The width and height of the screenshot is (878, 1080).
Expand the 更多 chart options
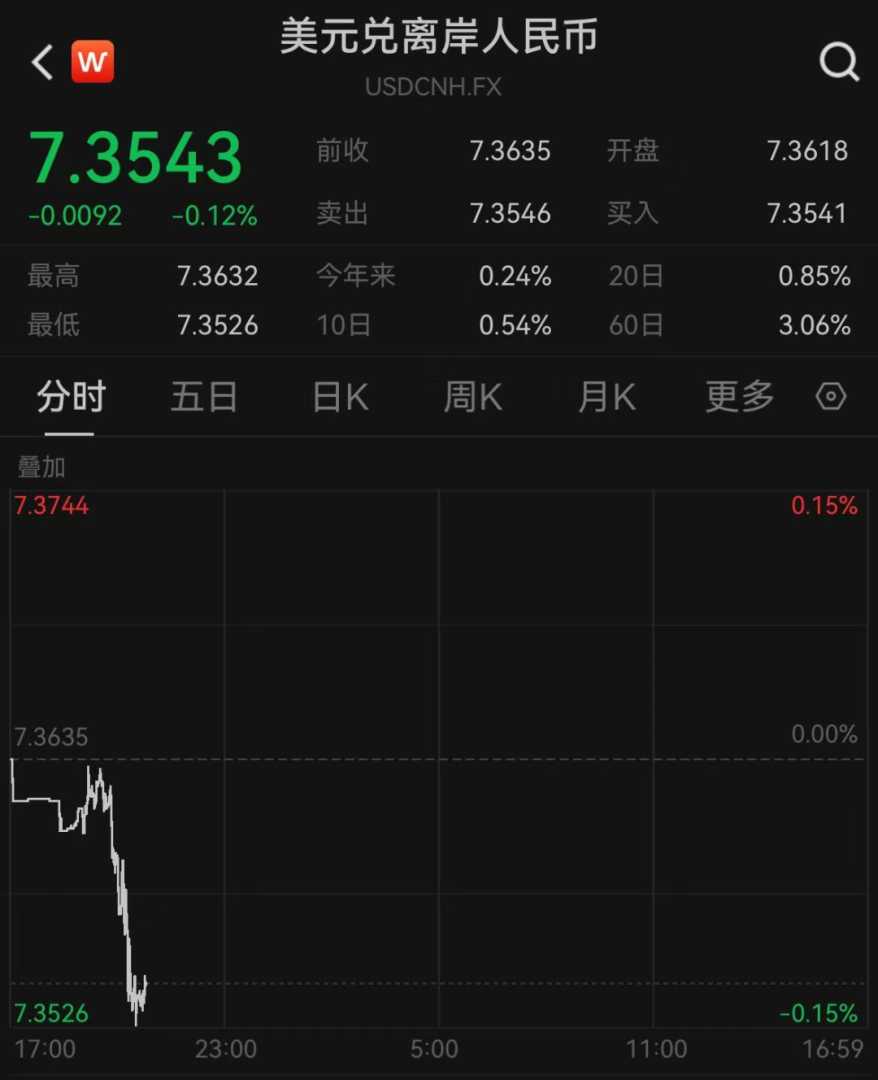(740, 398)
